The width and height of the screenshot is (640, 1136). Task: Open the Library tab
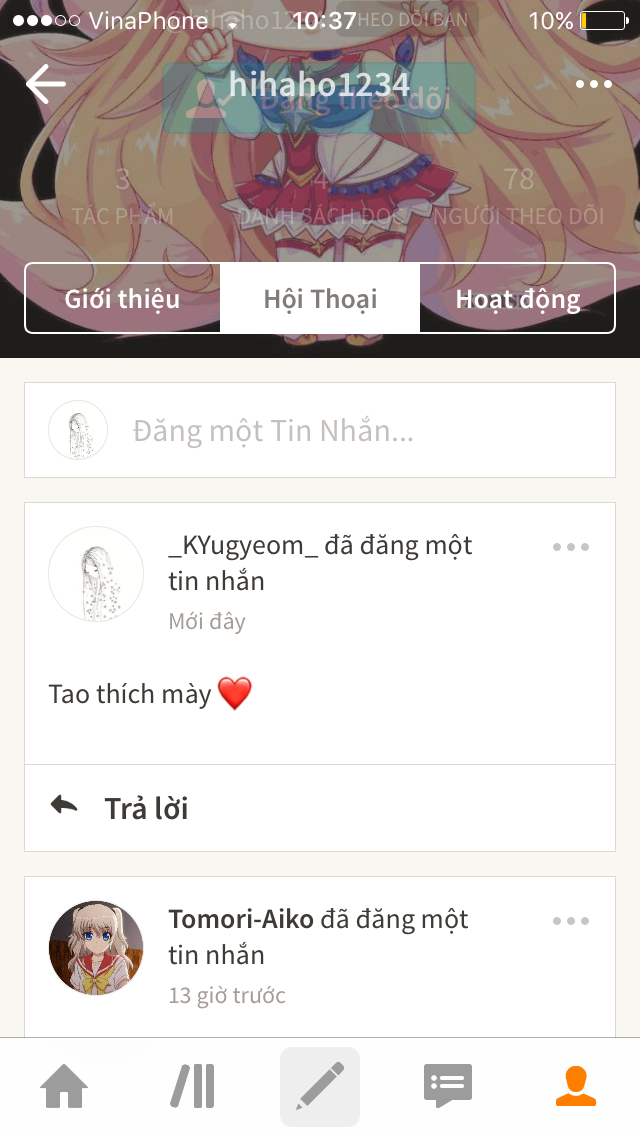pos(192,1087)
